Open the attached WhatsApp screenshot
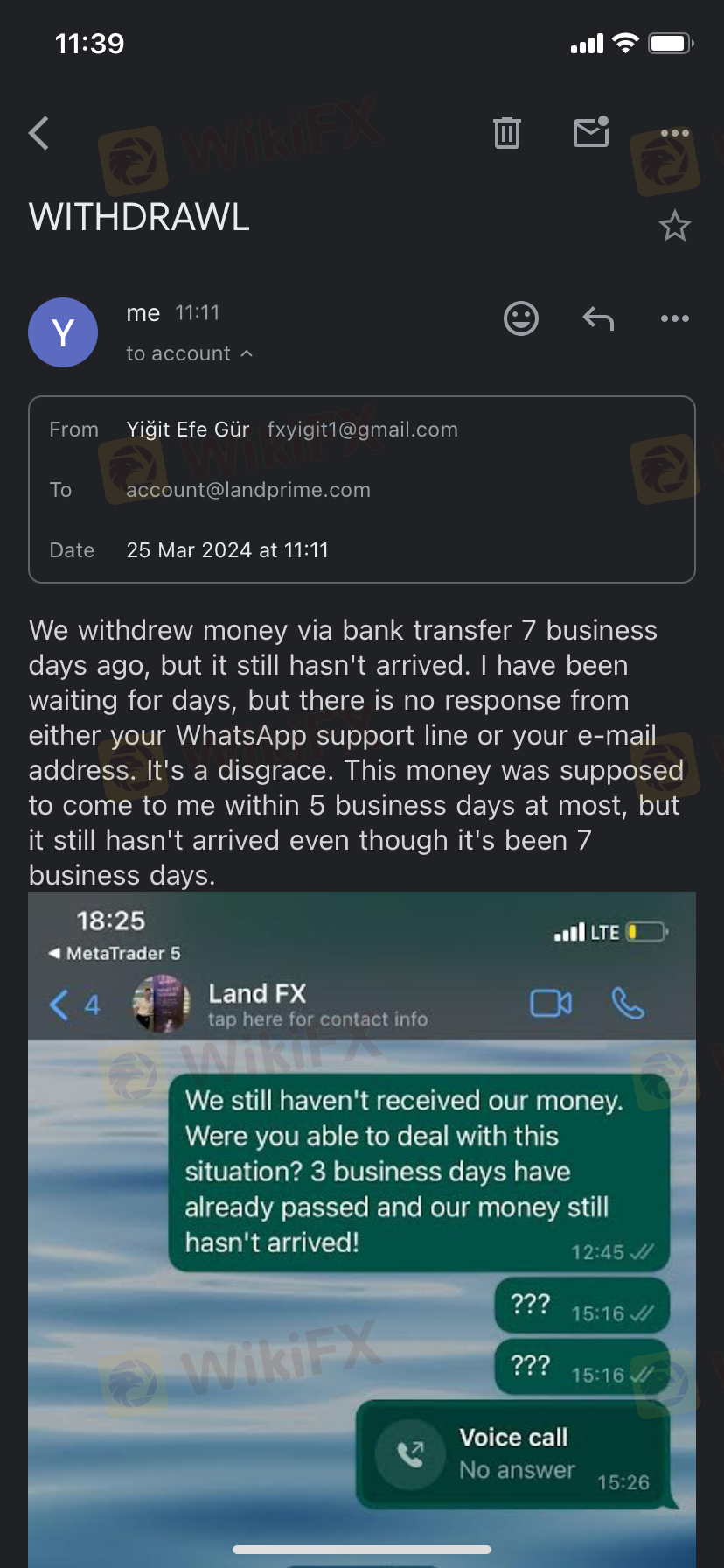724x1568 pixels. [362, 1225]
